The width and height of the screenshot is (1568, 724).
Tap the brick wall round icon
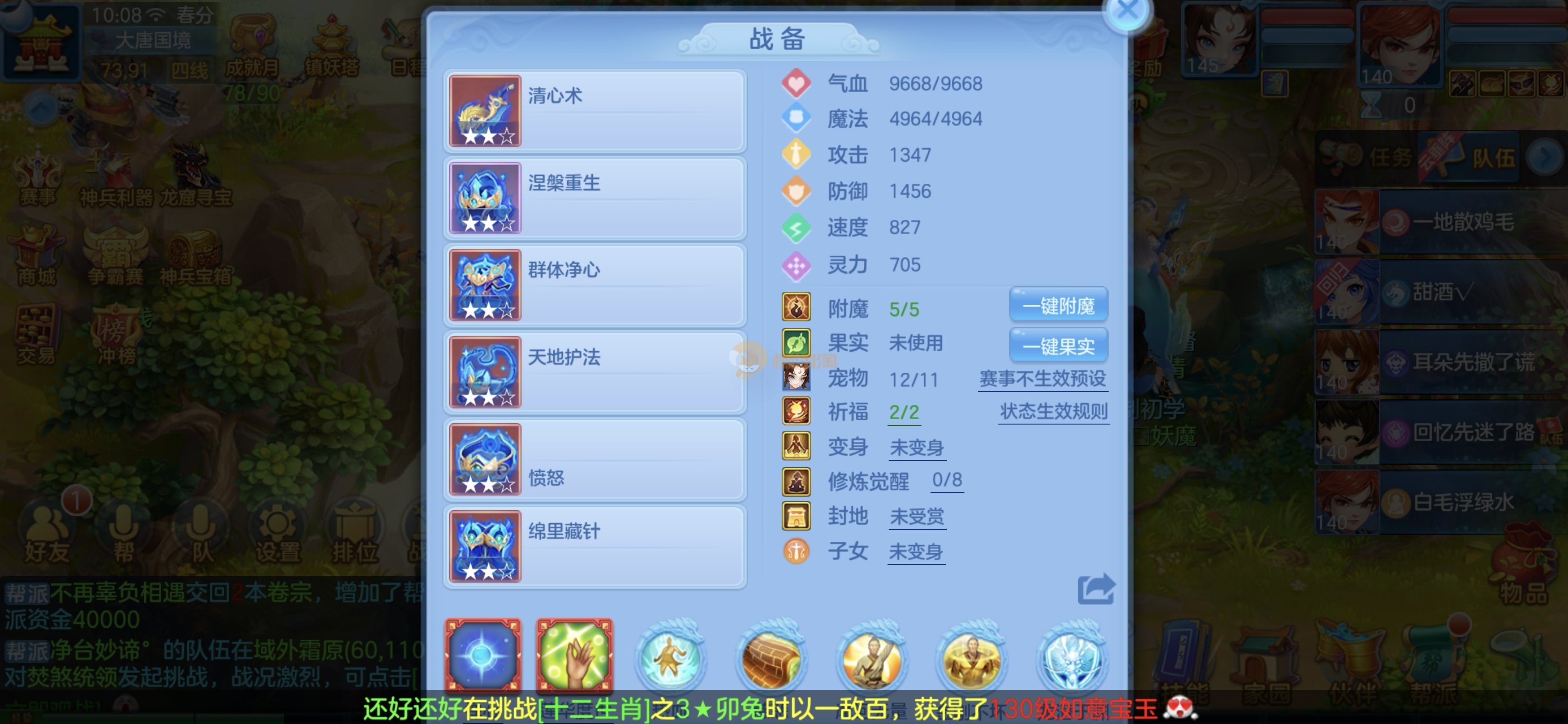point(771,659)
